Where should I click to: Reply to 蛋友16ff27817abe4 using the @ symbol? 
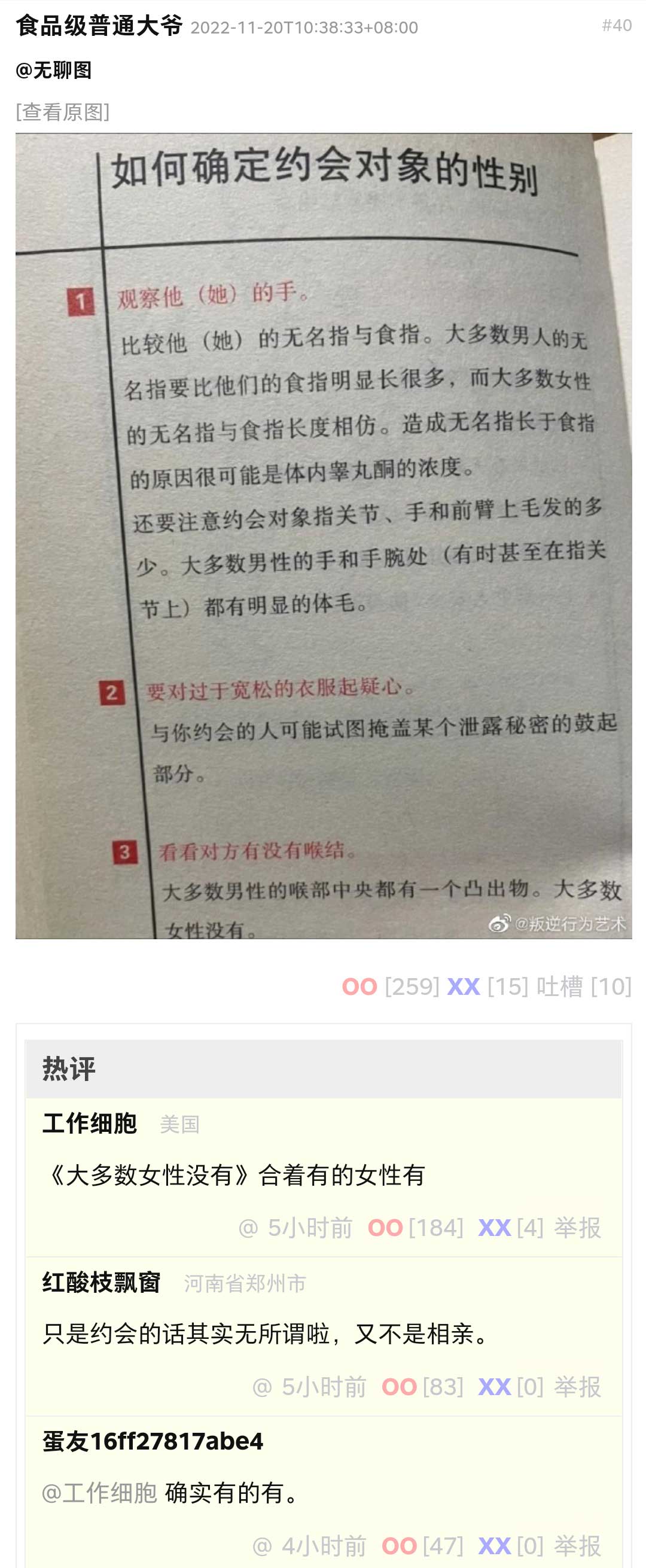[262, 1545]
